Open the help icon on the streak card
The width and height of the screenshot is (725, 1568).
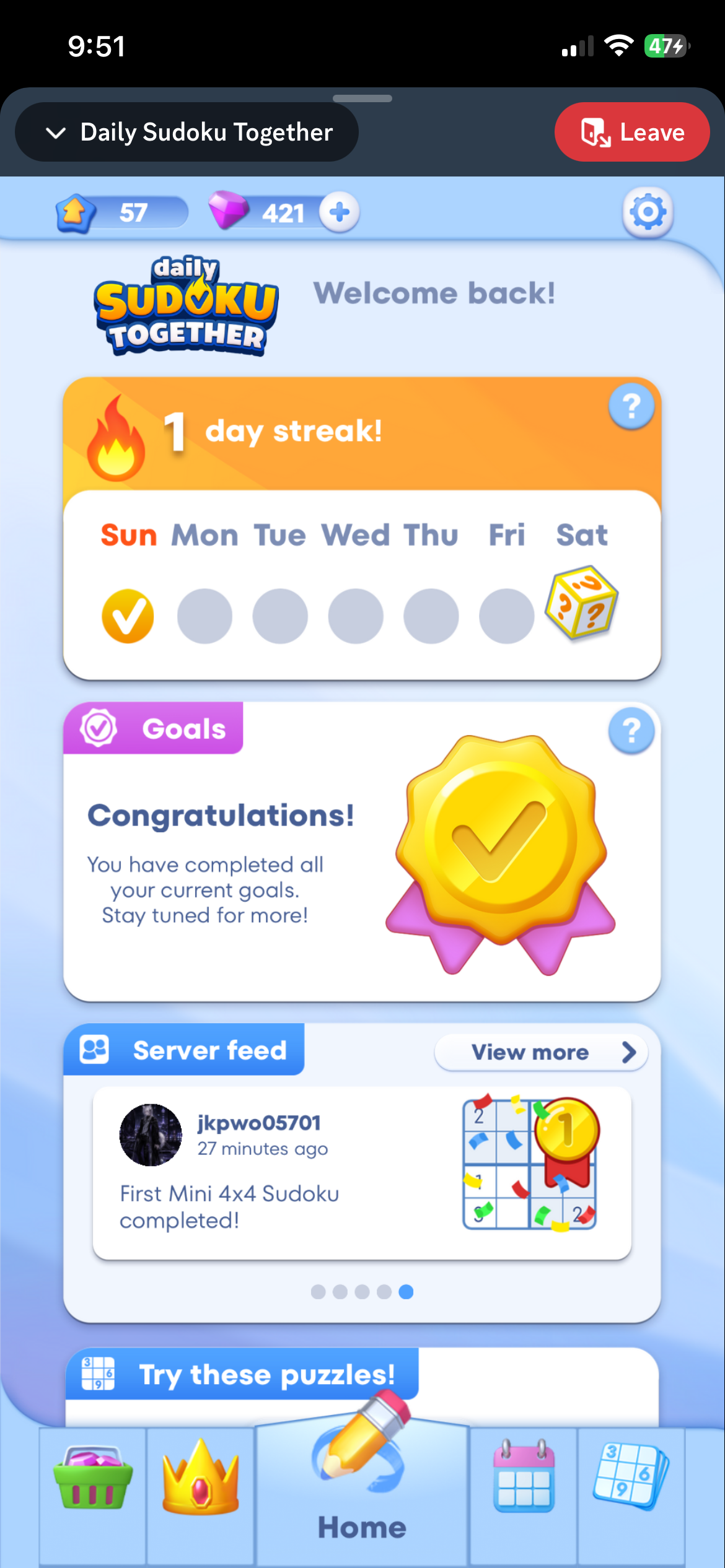click(631, 407)
